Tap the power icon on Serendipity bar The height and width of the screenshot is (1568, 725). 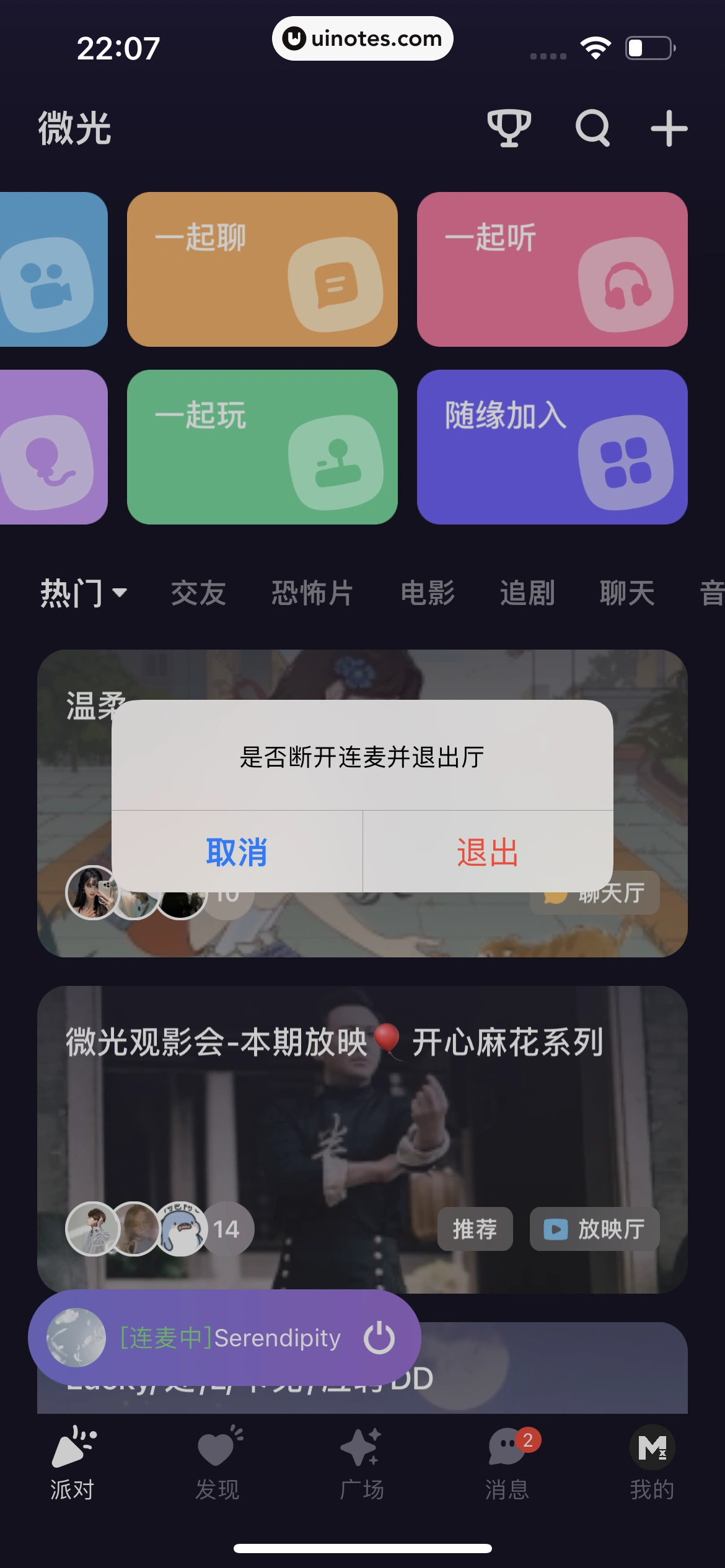click(x=379, y=1338)
